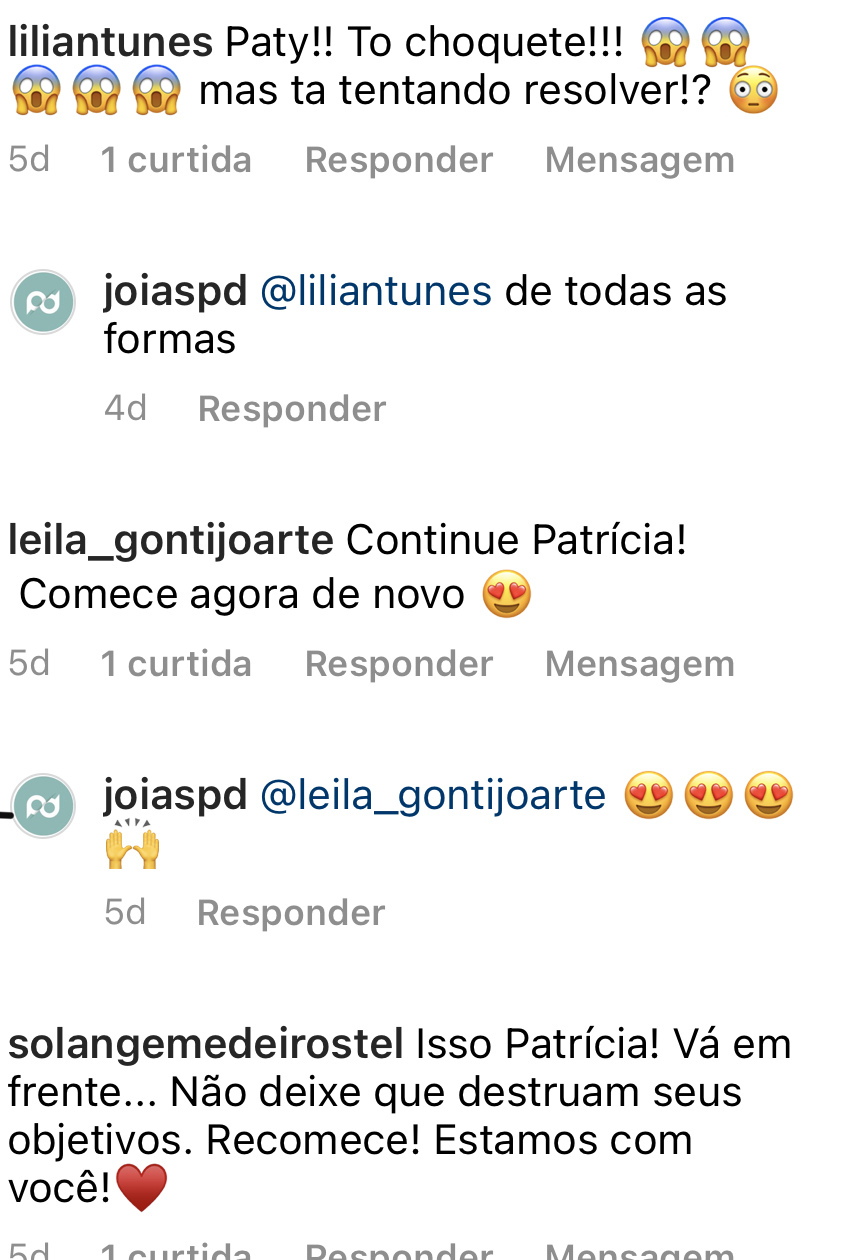
Task: View likes on liliantunes' comment
Action: click(x=176, y=160)
